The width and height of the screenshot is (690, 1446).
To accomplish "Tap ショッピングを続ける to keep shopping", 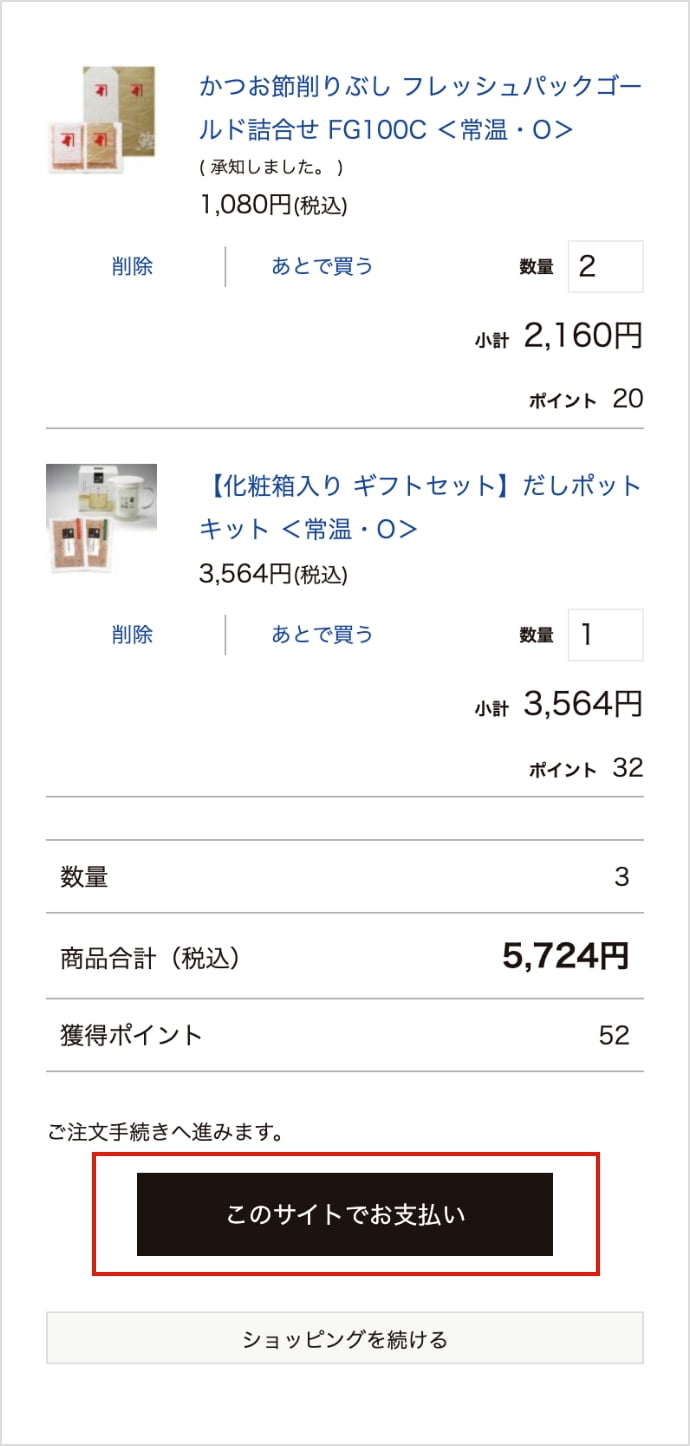I will click(345, 1338).
